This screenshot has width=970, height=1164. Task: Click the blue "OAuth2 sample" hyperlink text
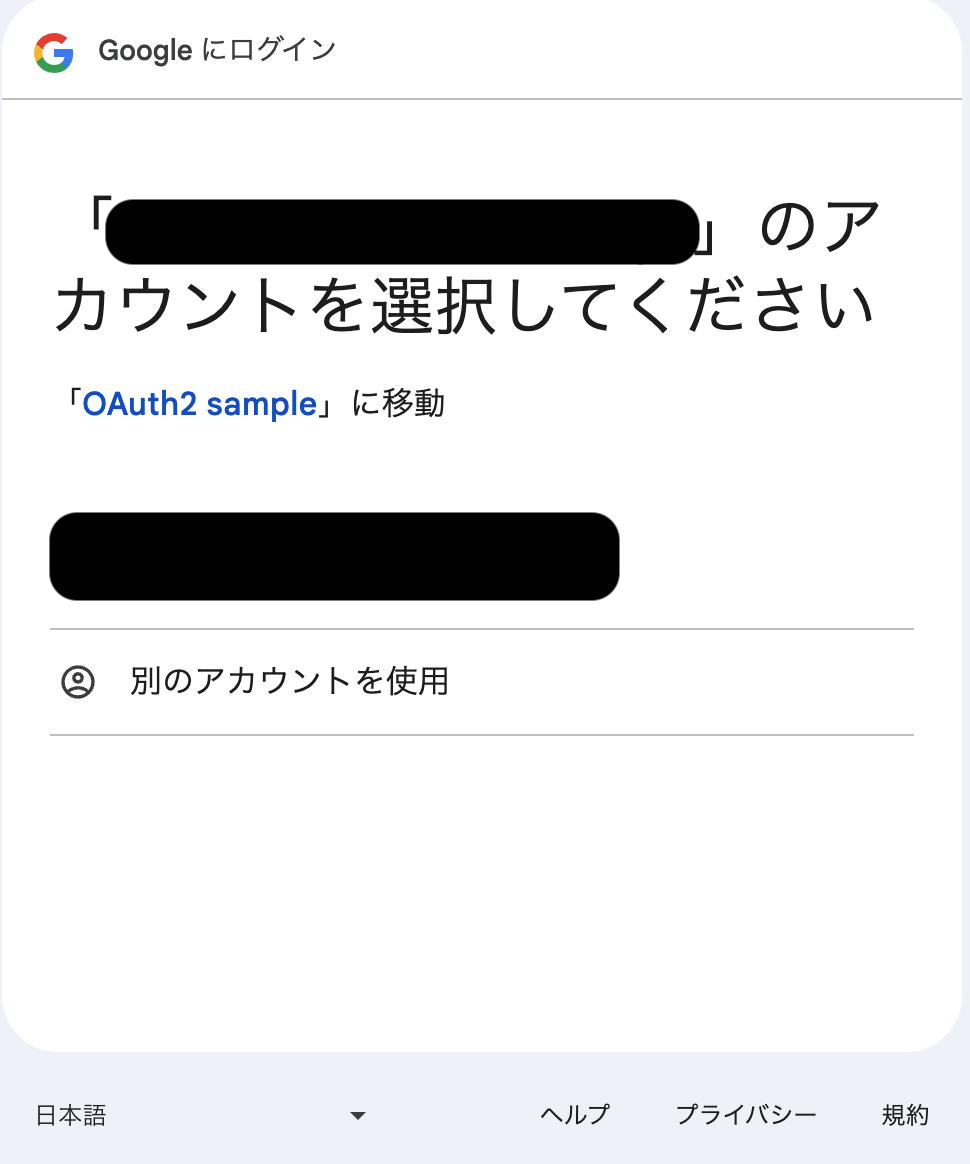pyautogui.click(x=200, y=403)
